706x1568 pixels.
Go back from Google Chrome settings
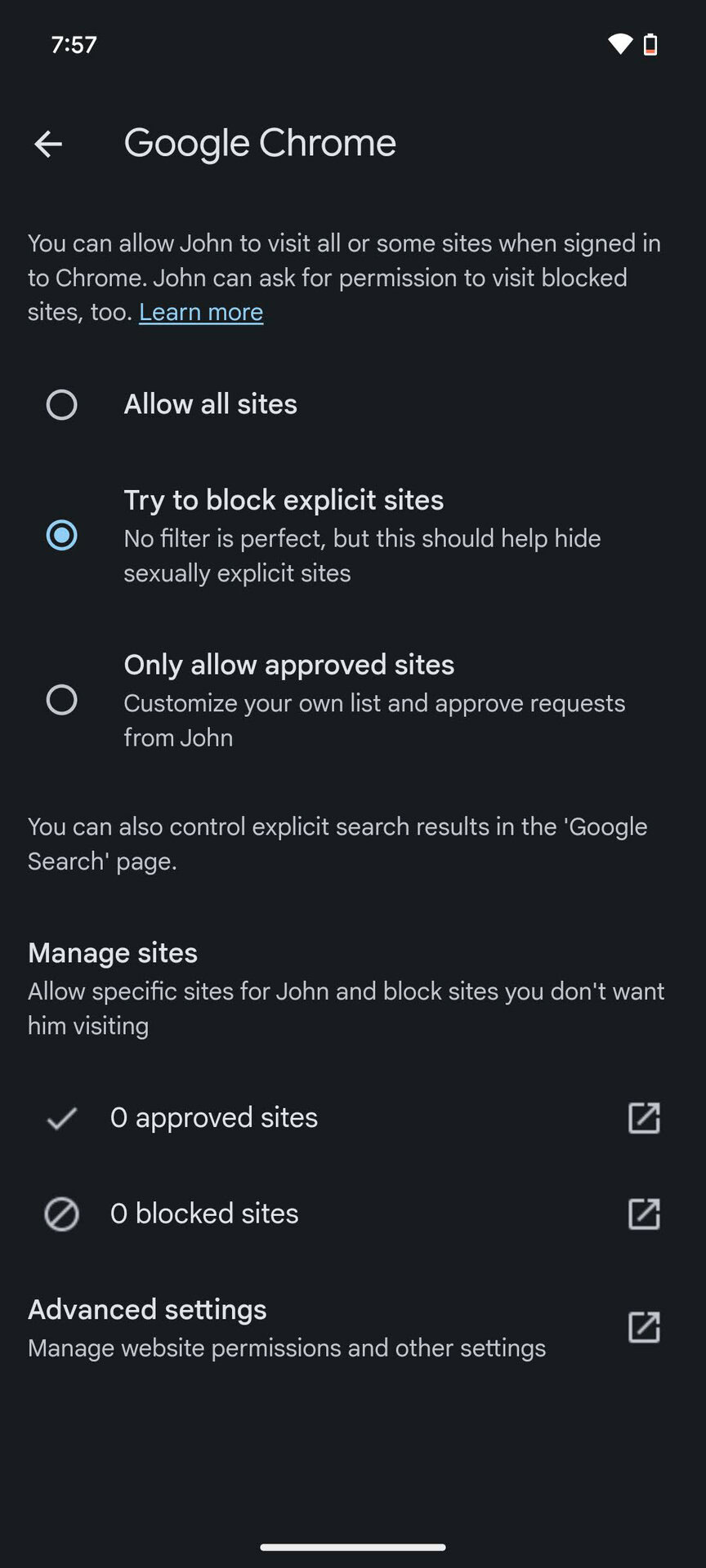tap(48, 145)
